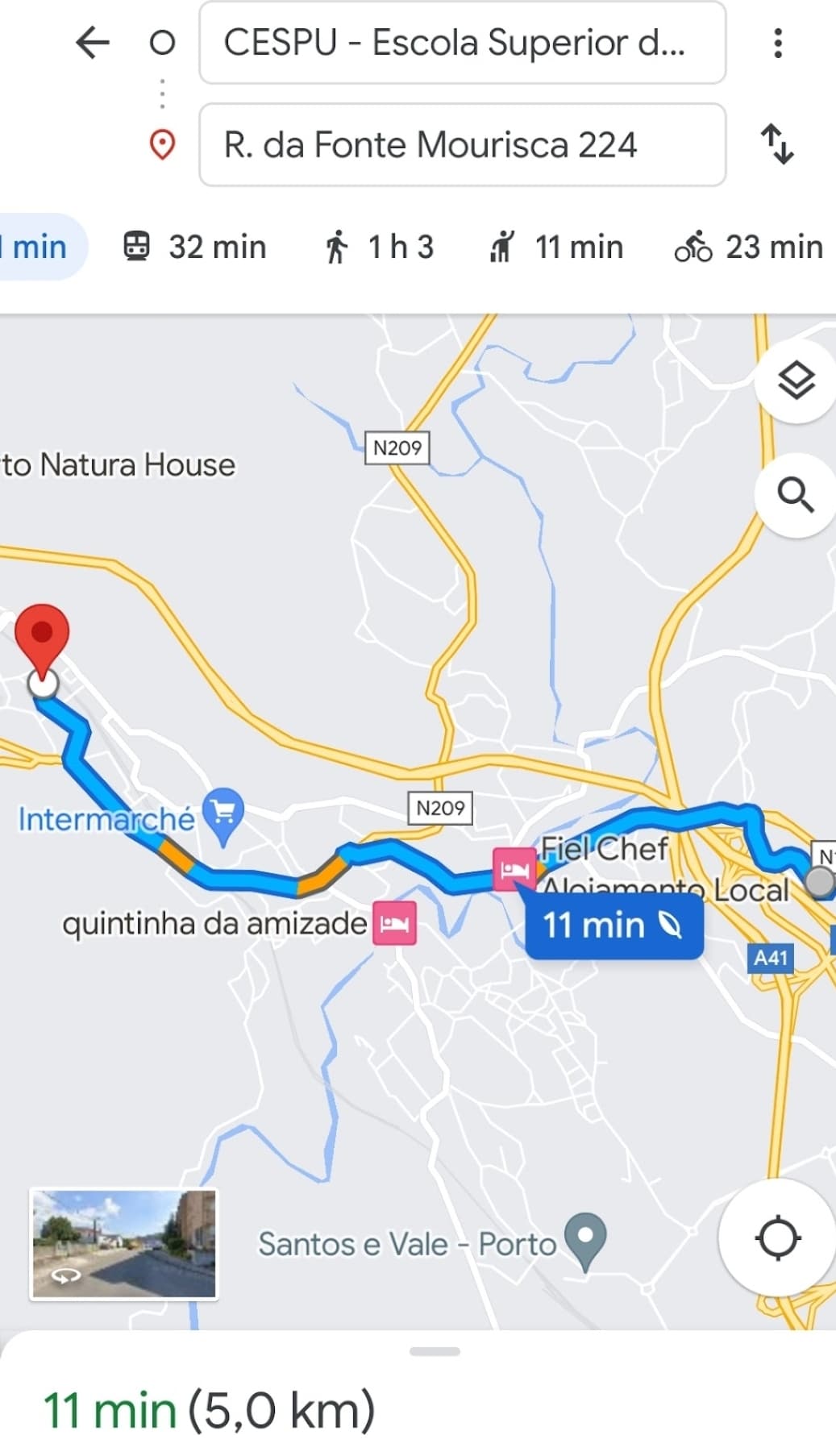Open the overflow menu

pos(777,43)
